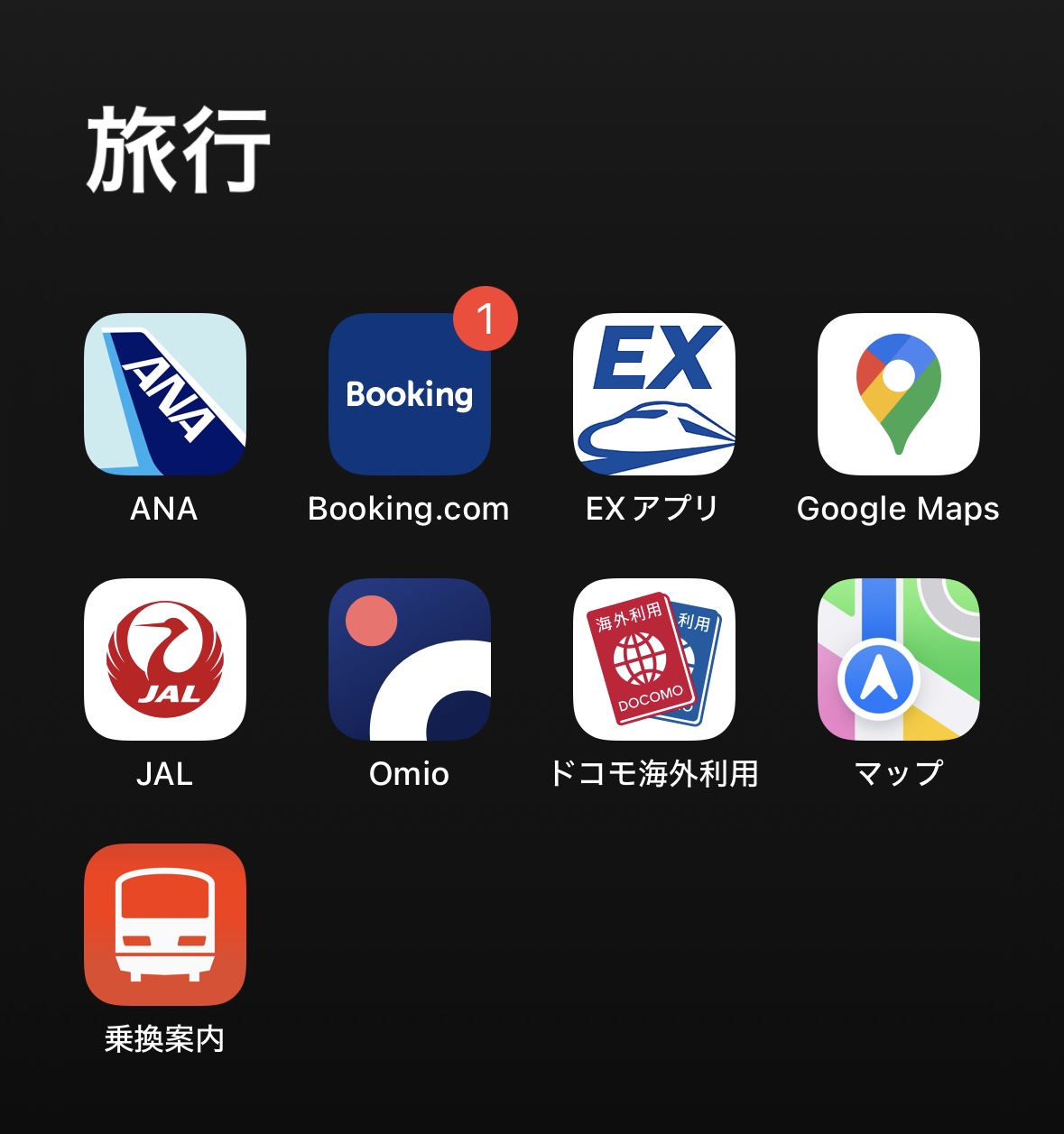
Task: Launch the 乗換案内 transit app
Action: (164, 925)
